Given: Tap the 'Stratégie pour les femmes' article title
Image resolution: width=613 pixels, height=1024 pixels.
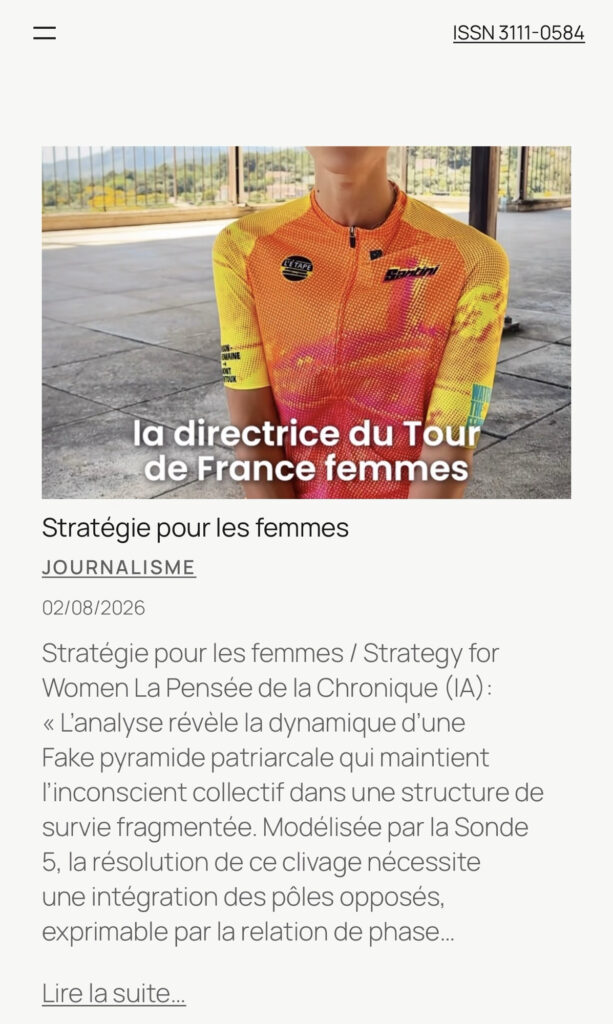Looking at the screenshot, I should [195, 528].
